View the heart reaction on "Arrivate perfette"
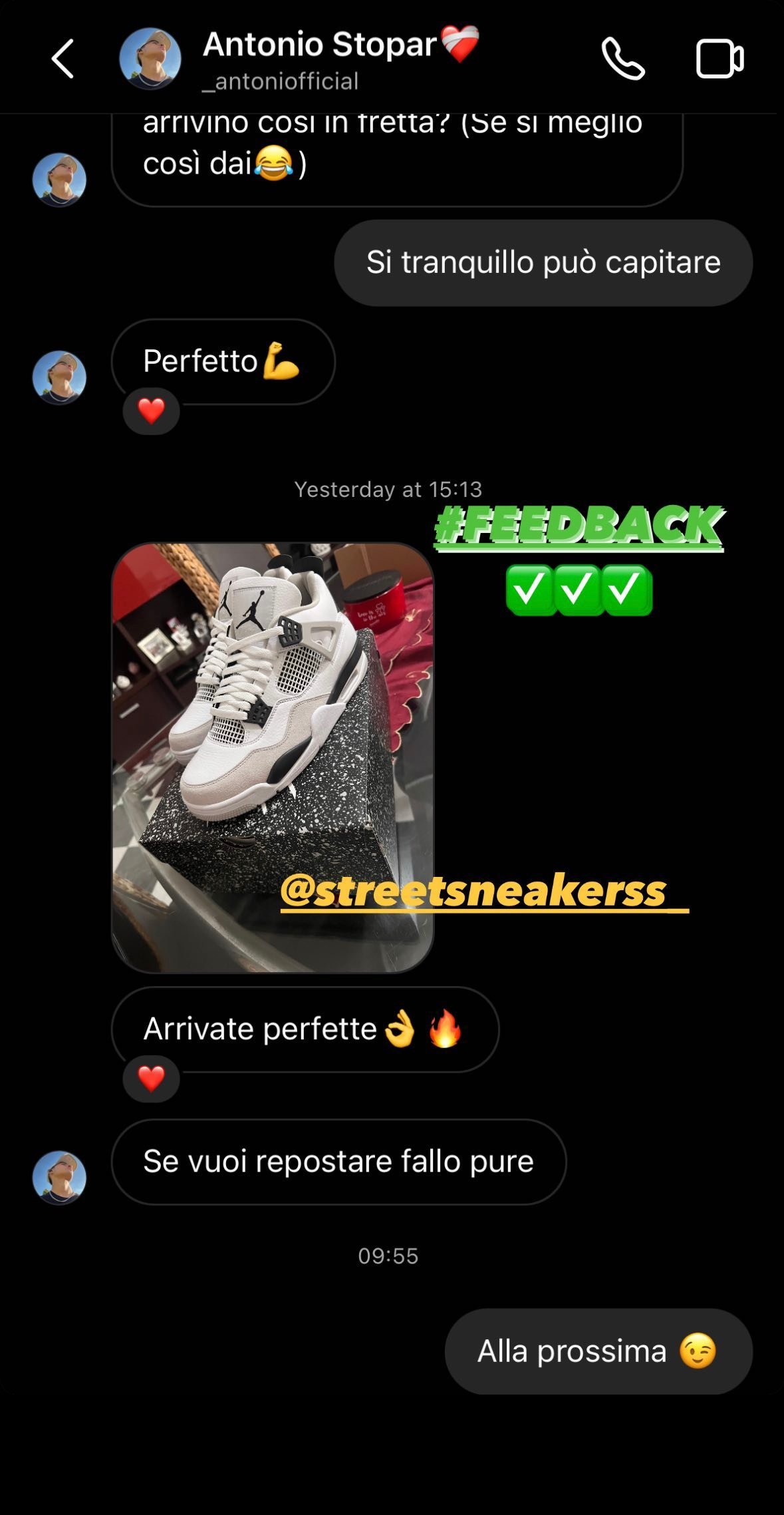 tap(151, 1079)
